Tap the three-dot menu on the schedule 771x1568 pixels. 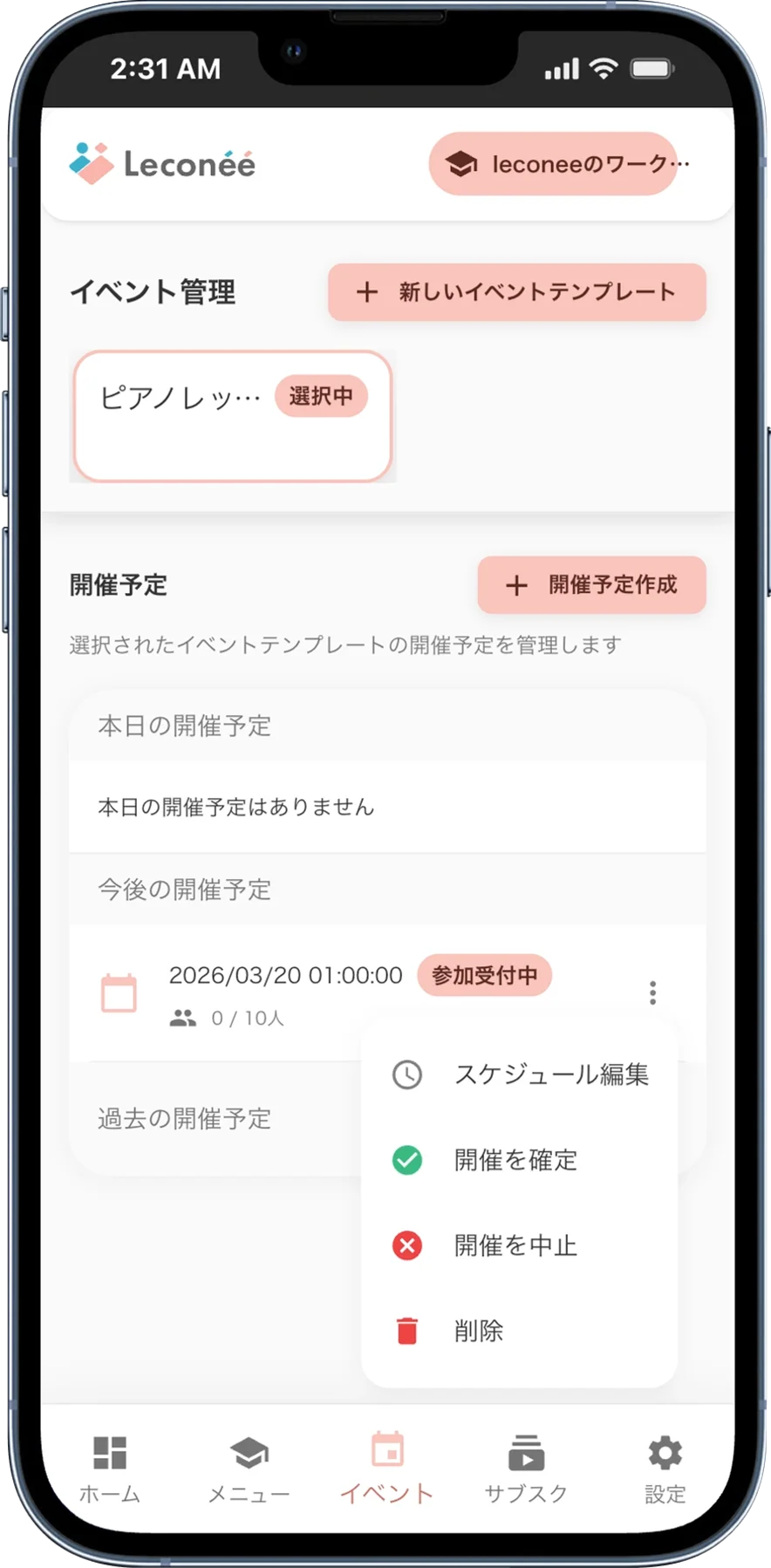coord(652,992)
